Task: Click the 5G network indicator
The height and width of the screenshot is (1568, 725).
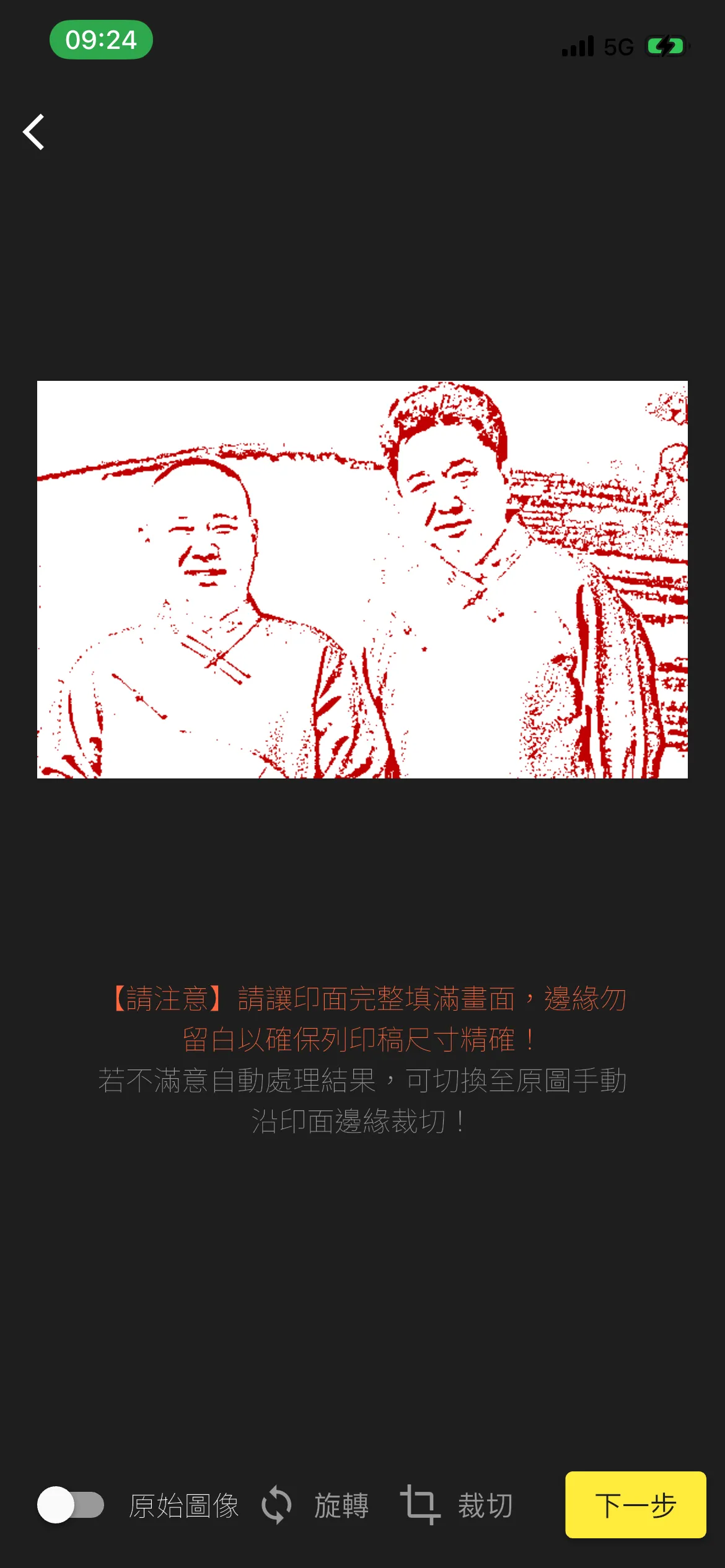Action: pyautogui.click(x=618, y=46)
